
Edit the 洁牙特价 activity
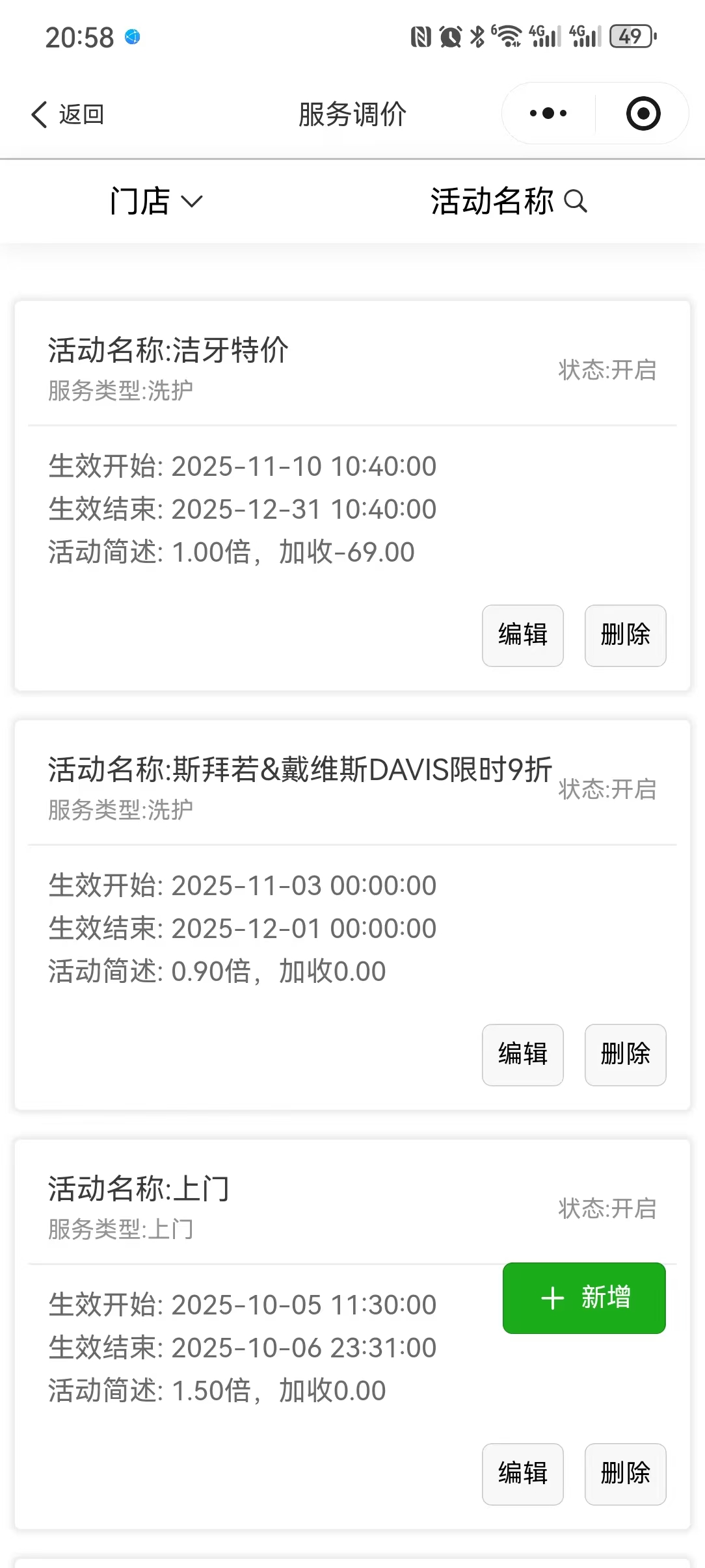click(522, 635)
